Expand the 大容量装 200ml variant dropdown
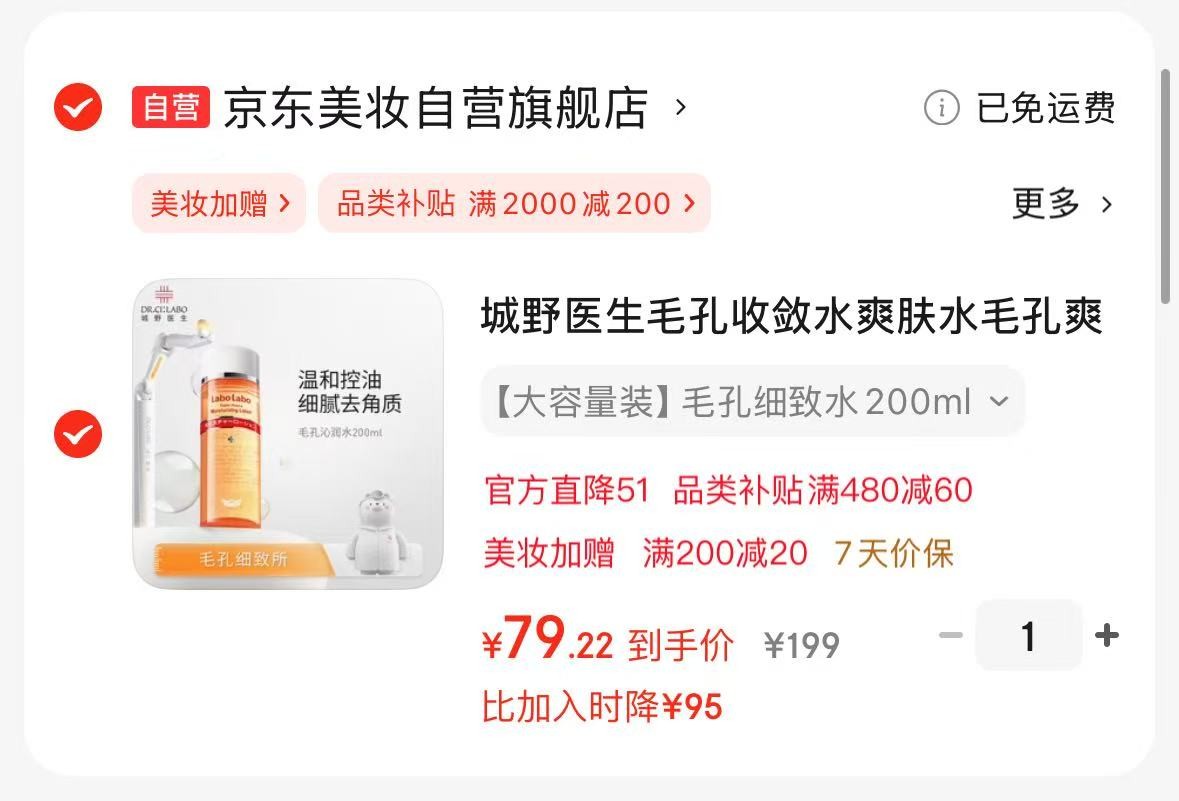1179x801 pixels. [752, 402]
